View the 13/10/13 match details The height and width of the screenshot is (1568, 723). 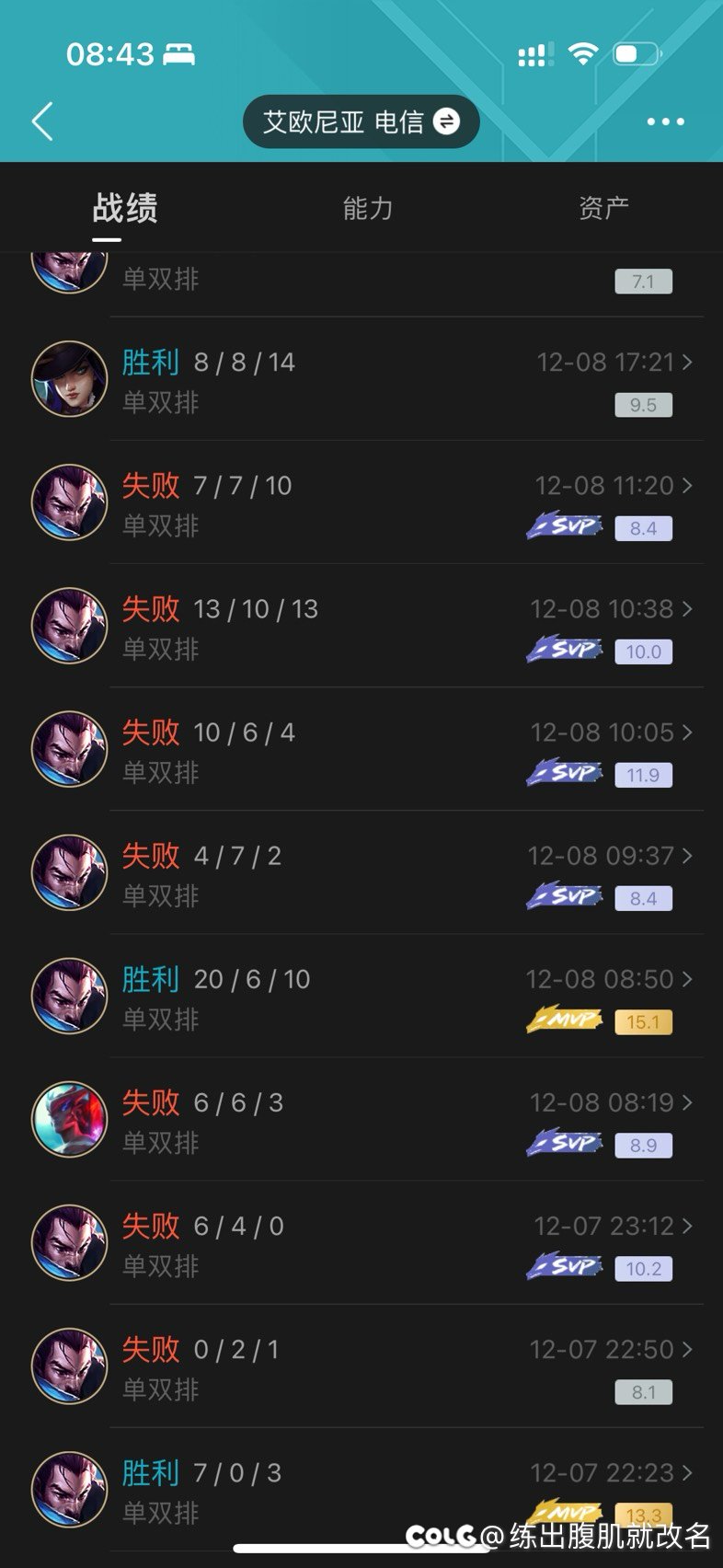pyautogui.click(x=361, y=626)
